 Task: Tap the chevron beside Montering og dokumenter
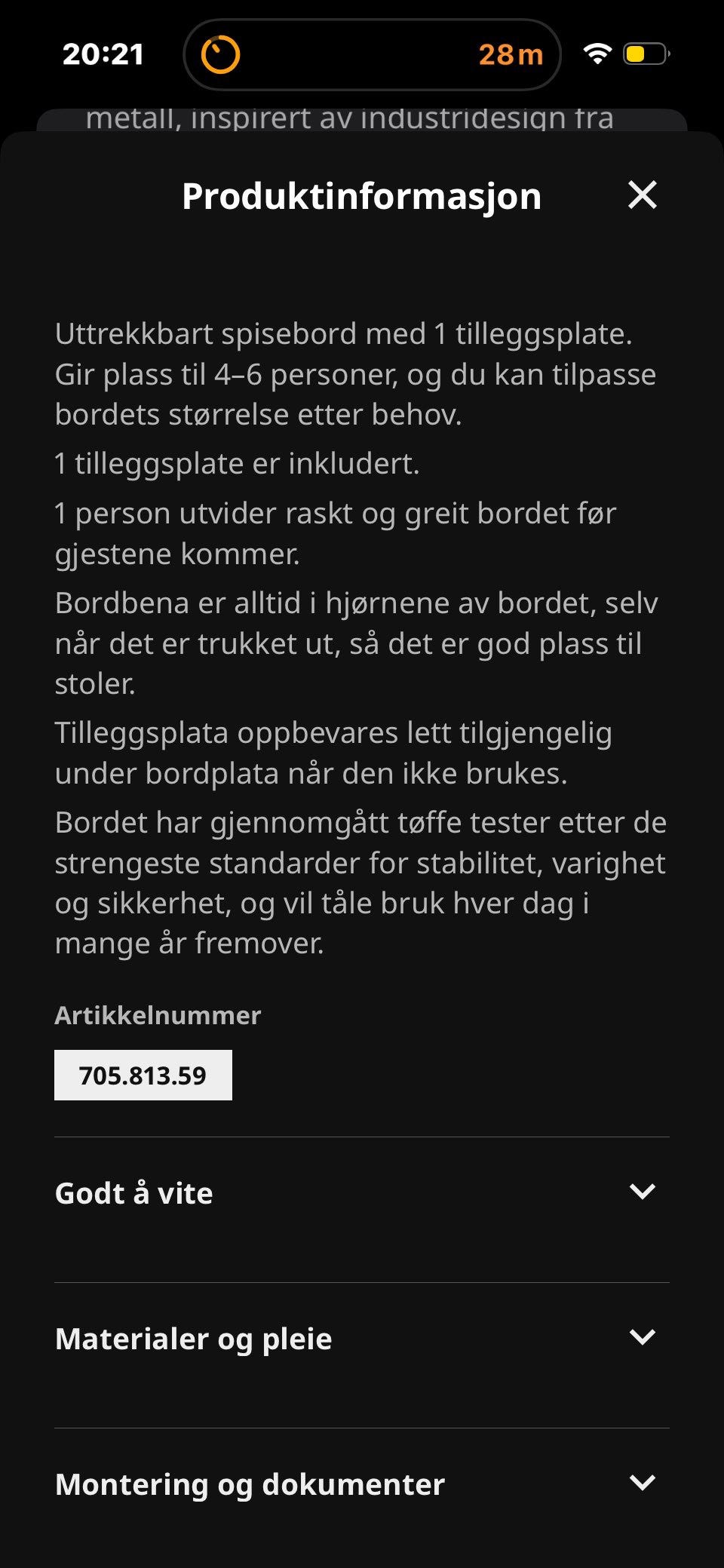pyautogui.click(x=642, y=1484)
